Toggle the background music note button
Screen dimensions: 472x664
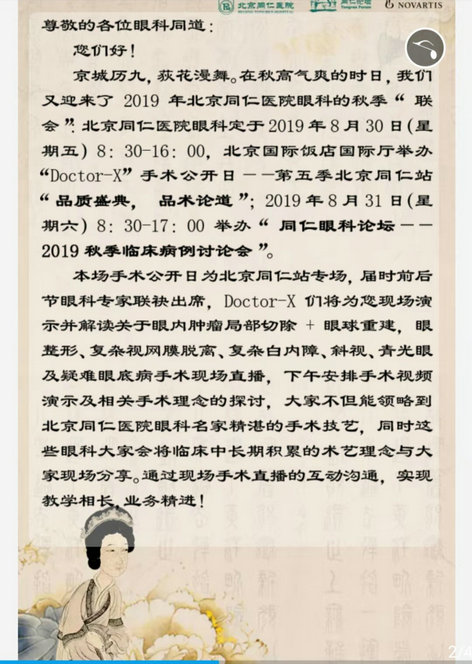point(425,48)
